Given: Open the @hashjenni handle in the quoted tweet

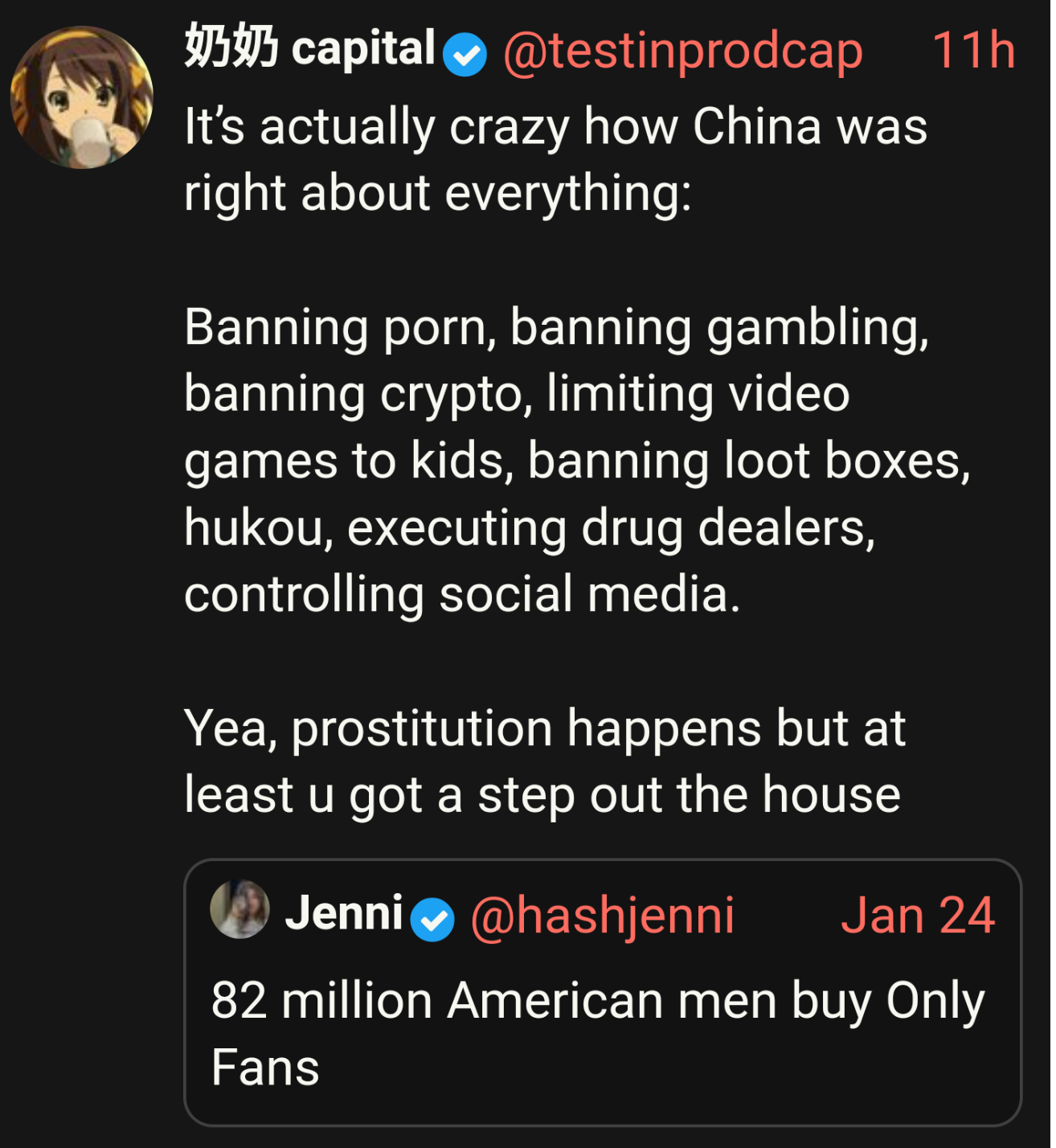Looking at the screenshot, I should [x=603, y=916].
